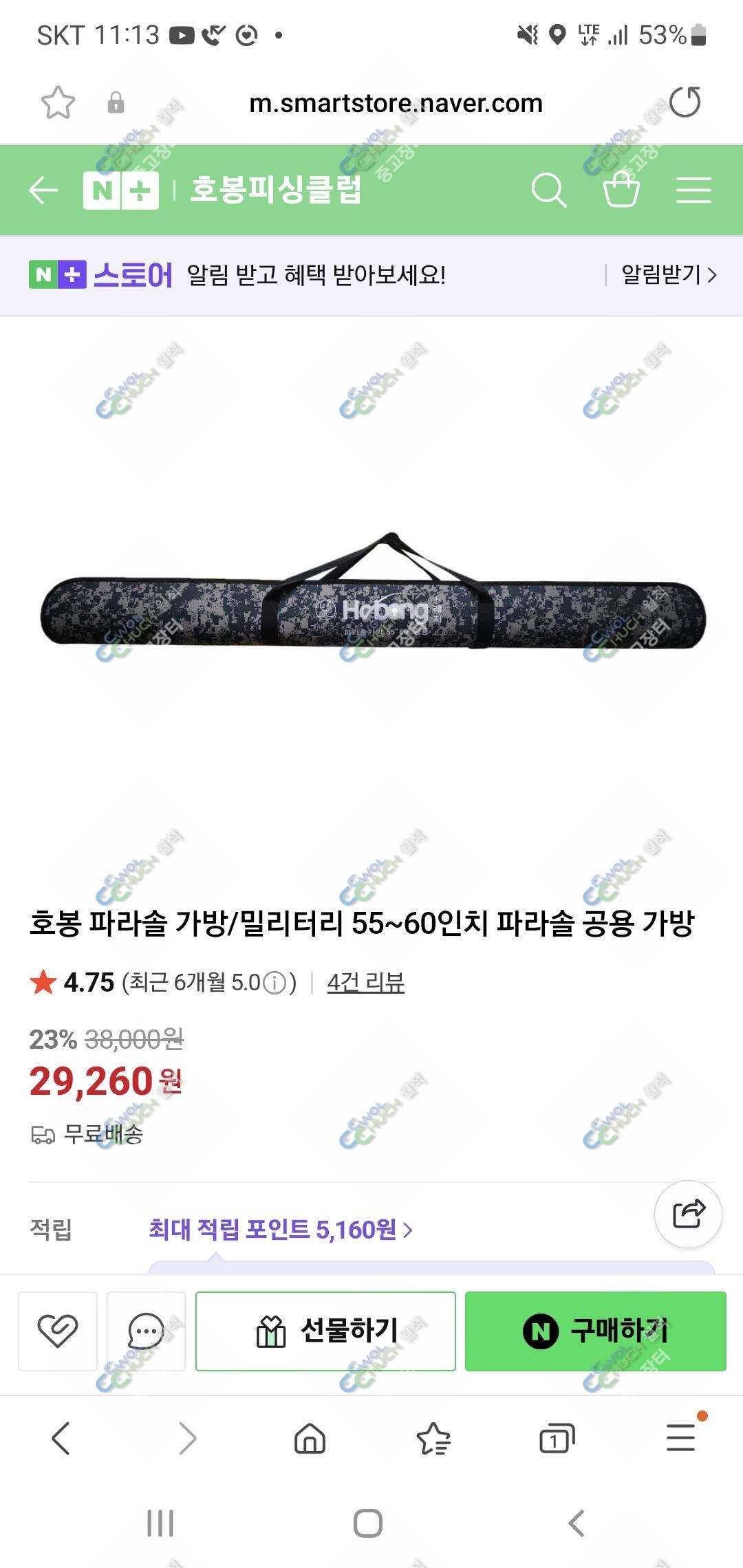Open the store hamburger menu
This screenshot has height=1568, width=743.
[693, 190]
